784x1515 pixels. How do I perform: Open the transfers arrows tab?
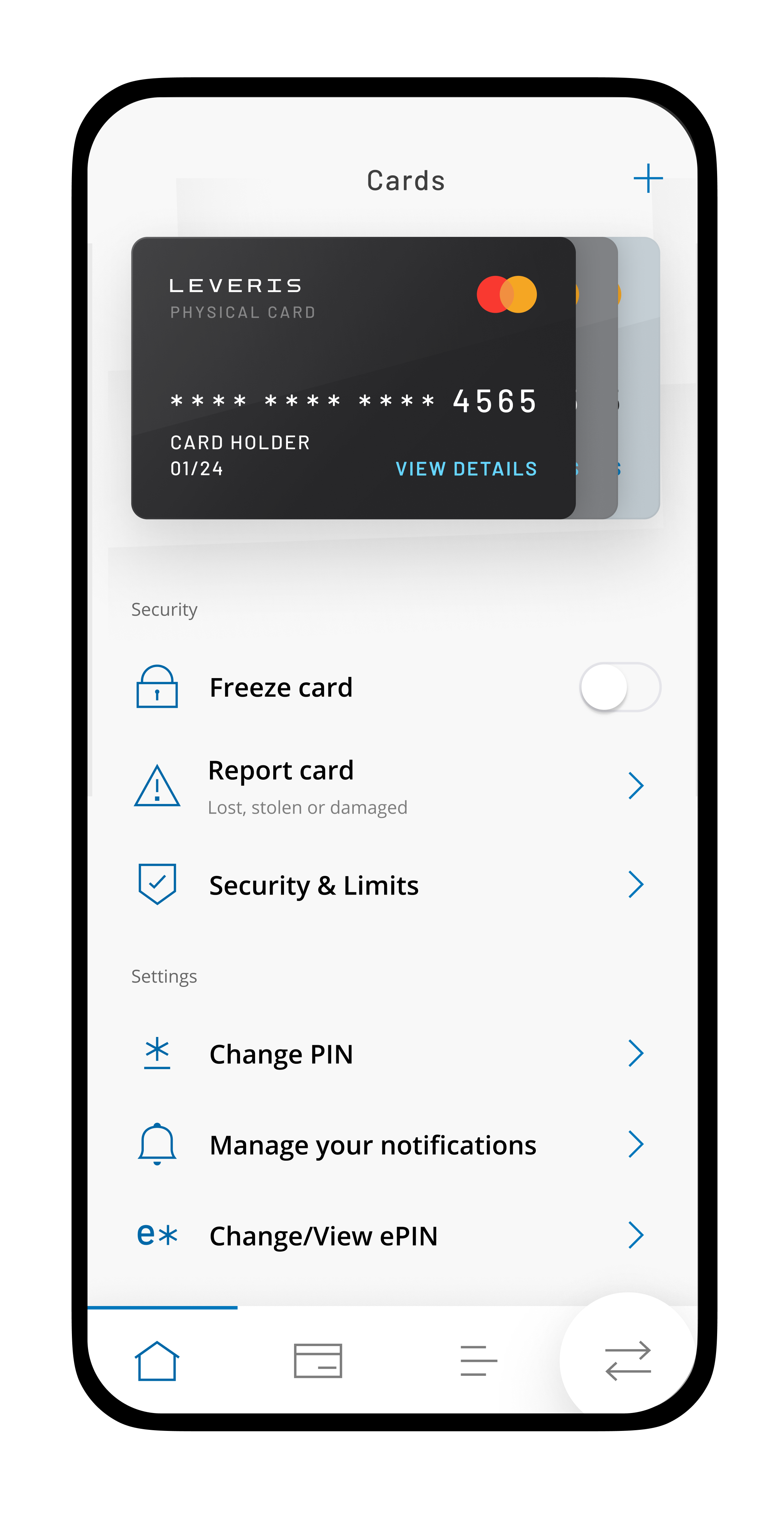click(628, 1360)
